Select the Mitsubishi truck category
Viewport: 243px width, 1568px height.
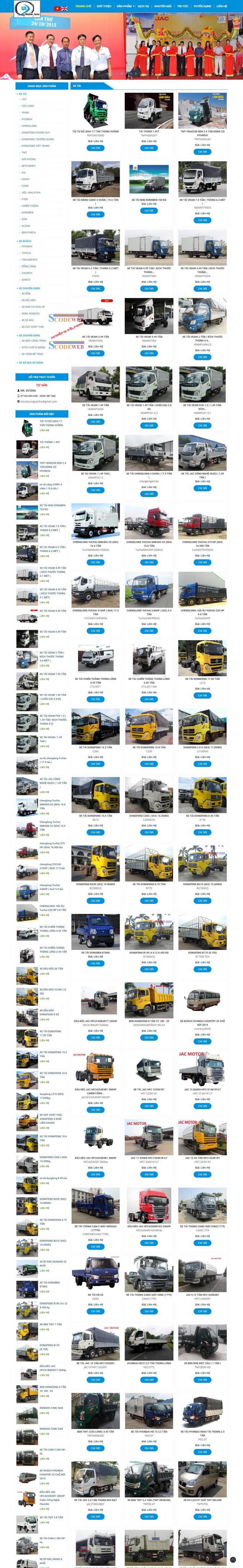coord(28,165)
